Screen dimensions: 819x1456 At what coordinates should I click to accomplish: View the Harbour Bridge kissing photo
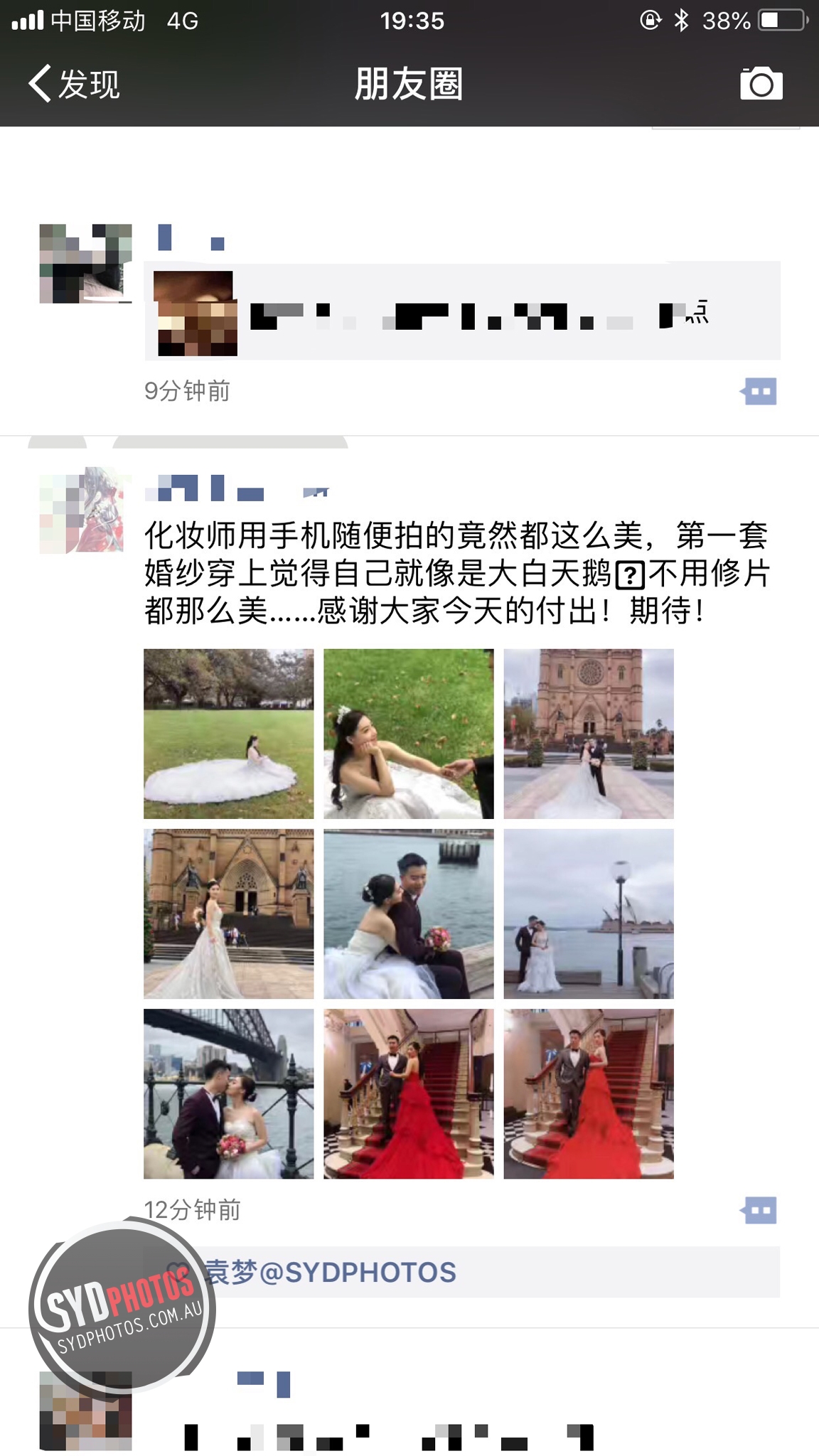click(x=228, y=1094)
